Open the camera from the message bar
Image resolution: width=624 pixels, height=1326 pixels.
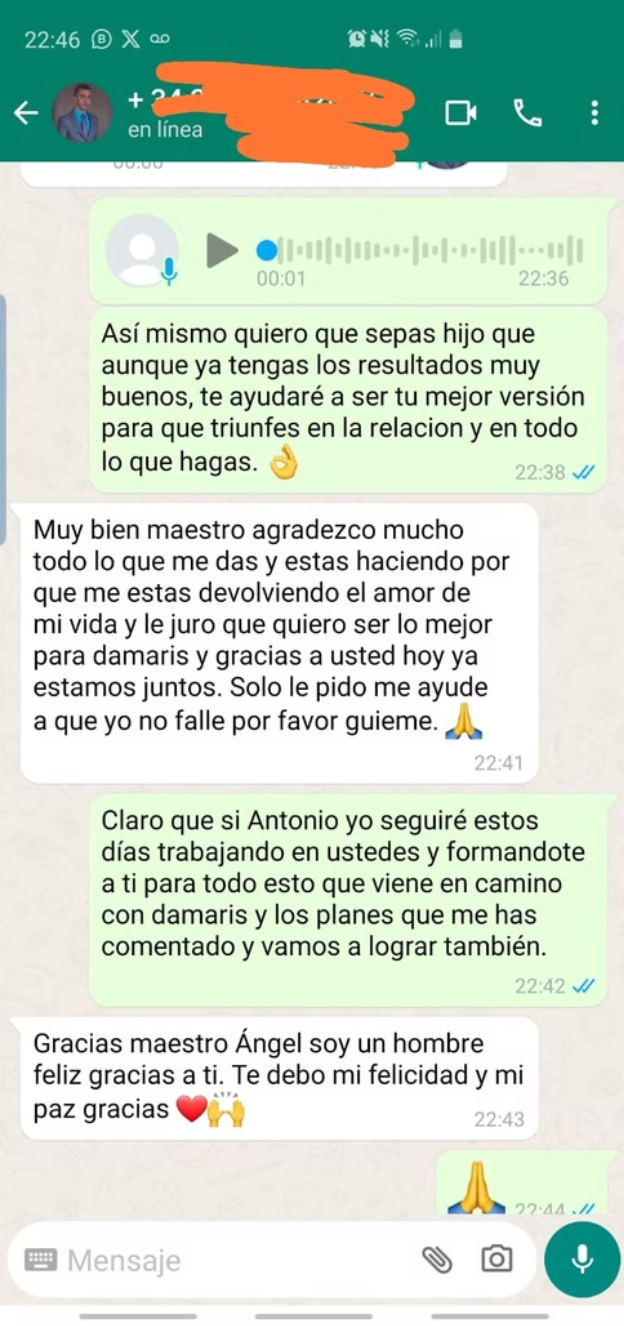click(496, 1260)
